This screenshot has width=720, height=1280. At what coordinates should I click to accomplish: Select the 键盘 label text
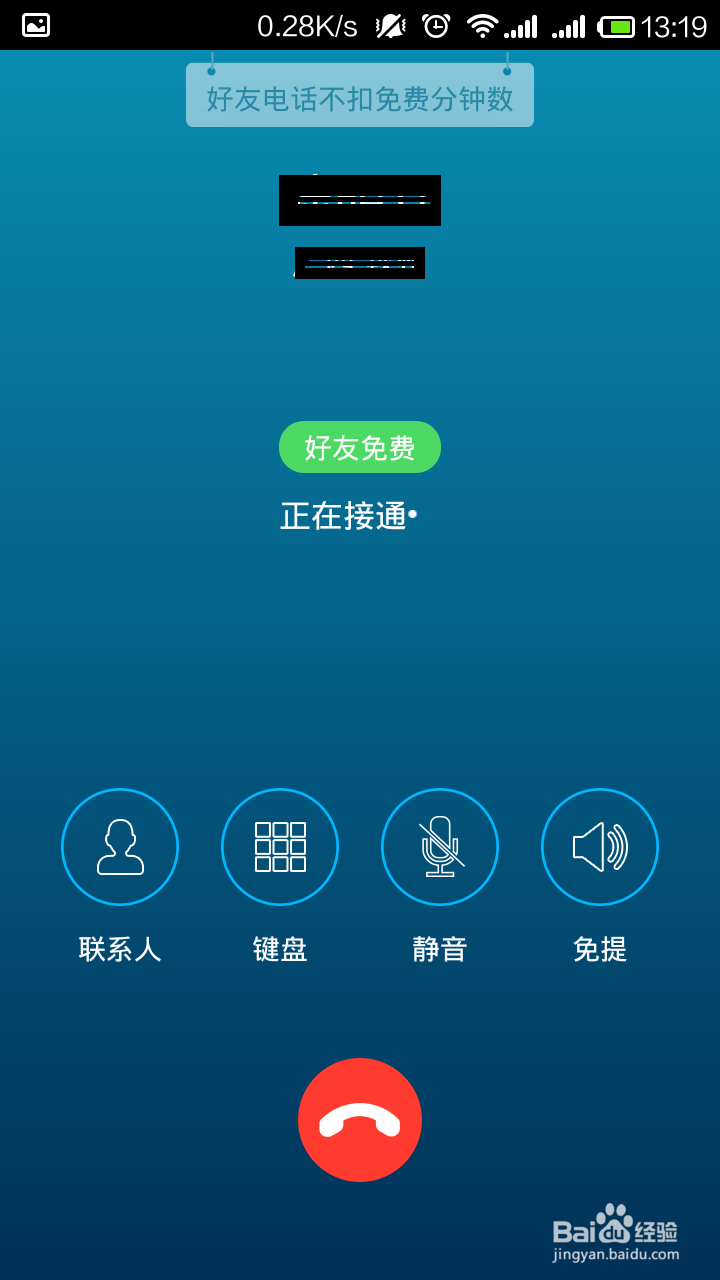tap(280, 950)
